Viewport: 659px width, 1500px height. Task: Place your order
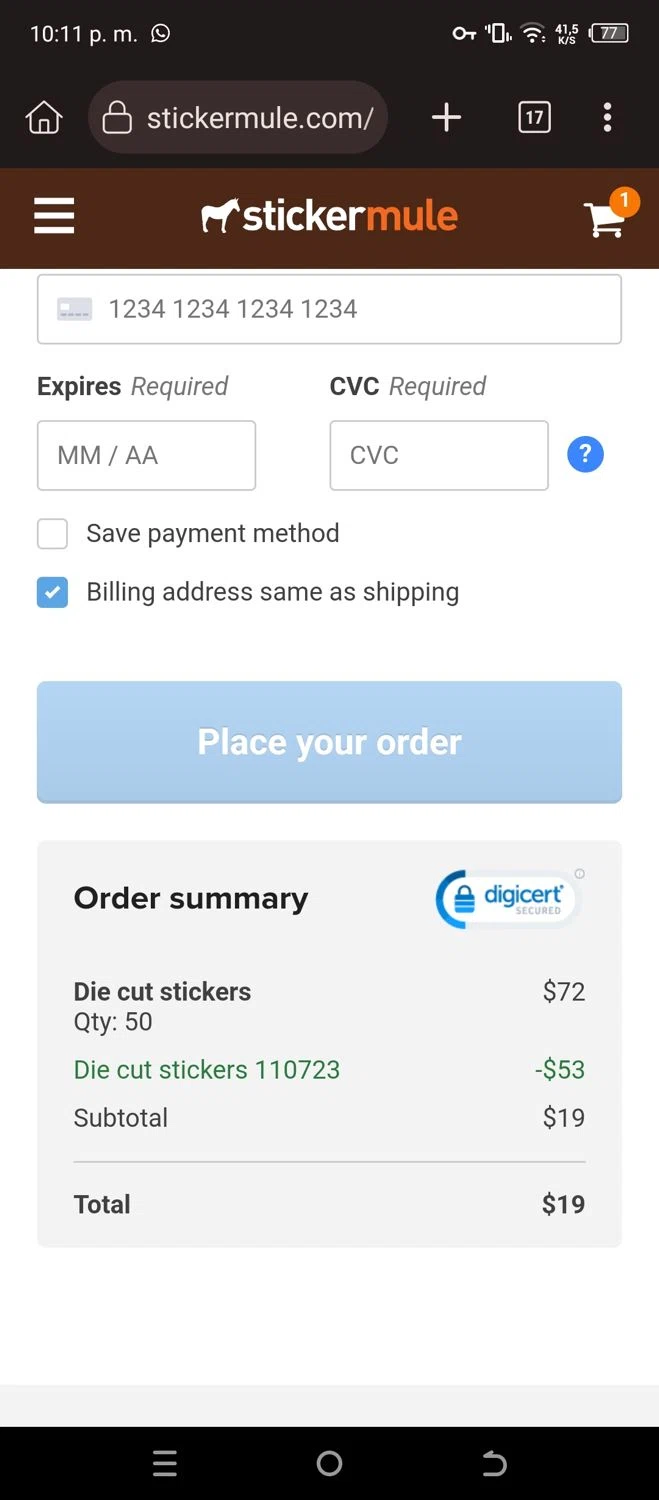pos(329,742)
